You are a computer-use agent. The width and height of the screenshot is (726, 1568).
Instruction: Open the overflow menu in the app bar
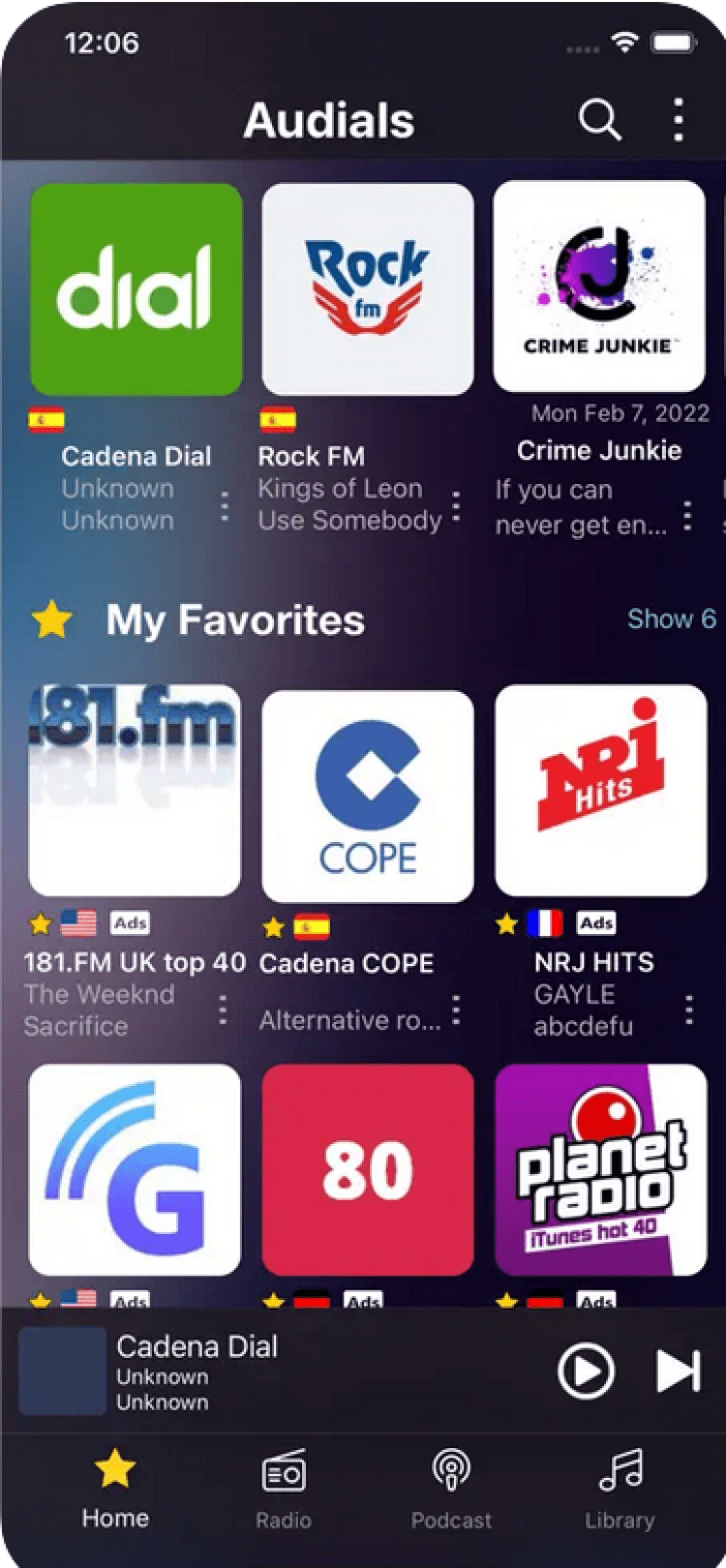[679, 121]
